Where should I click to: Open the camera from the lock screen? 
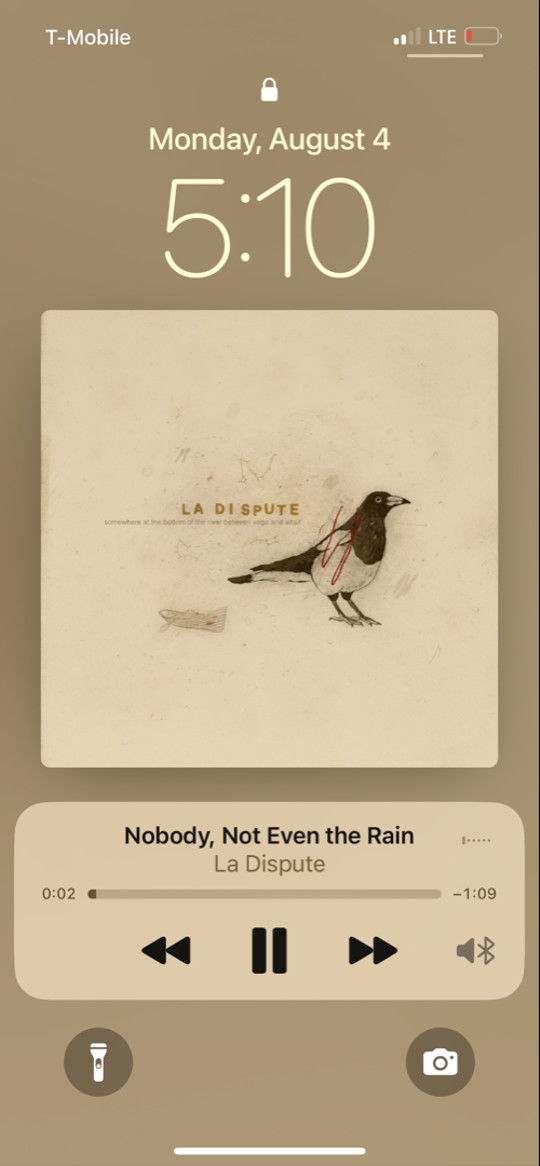440,1062
